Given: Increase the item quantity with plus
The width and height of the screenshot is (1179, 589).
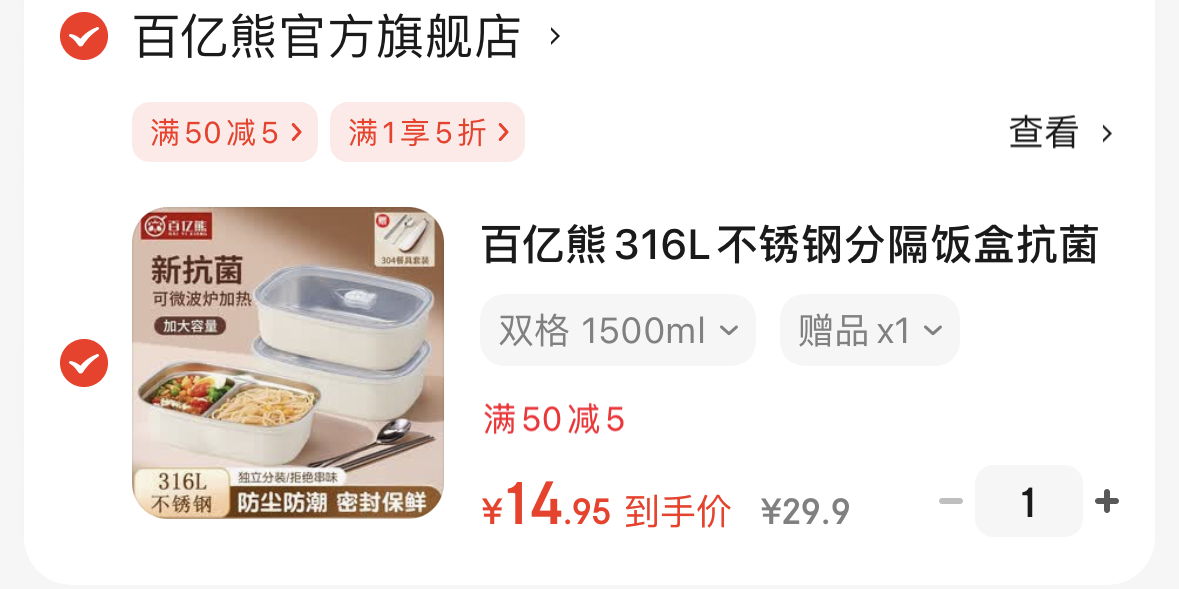Looking at the screenshot, I should pyautogui.click(x=1106, y=501).
